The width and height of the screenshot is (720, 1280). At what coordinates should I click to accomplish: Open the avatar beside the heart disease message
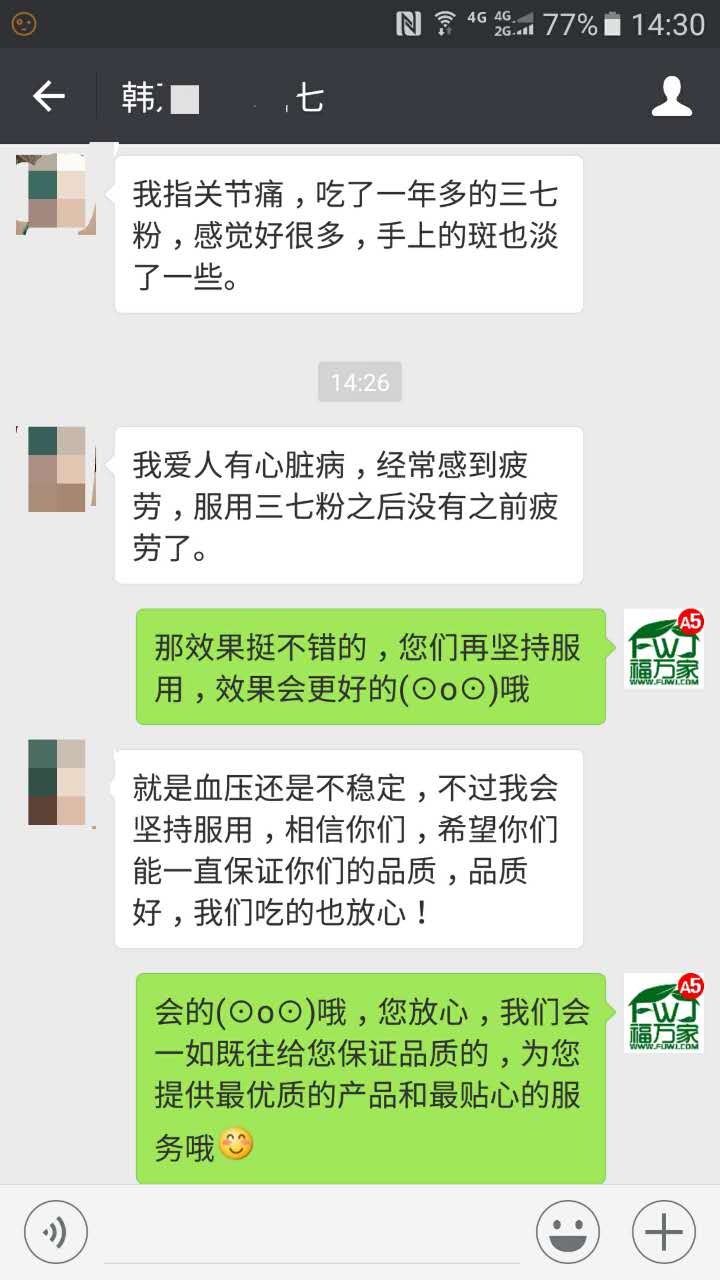(x=57, y=469)
